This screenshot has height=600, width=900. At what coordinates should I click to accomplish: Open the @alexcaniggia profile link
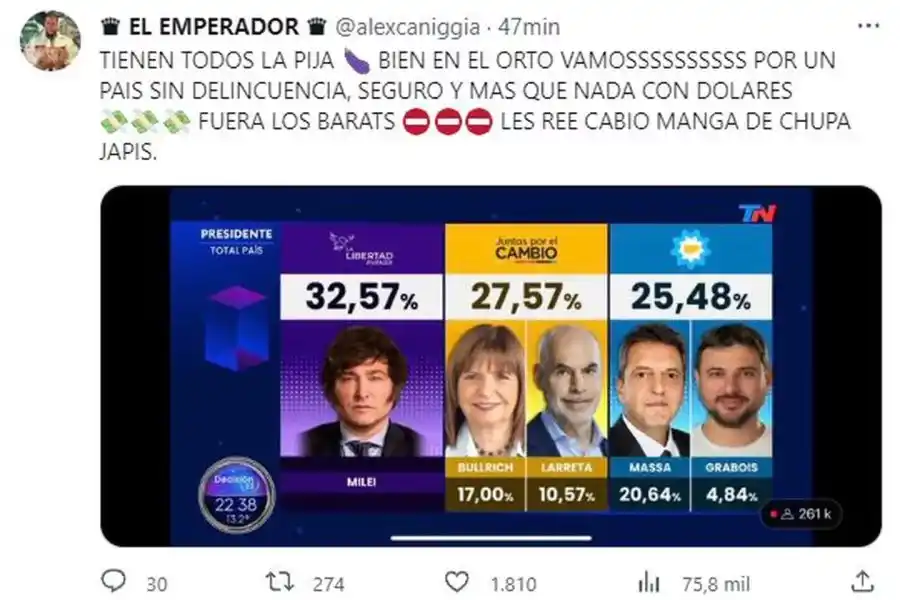click(411, 27)
